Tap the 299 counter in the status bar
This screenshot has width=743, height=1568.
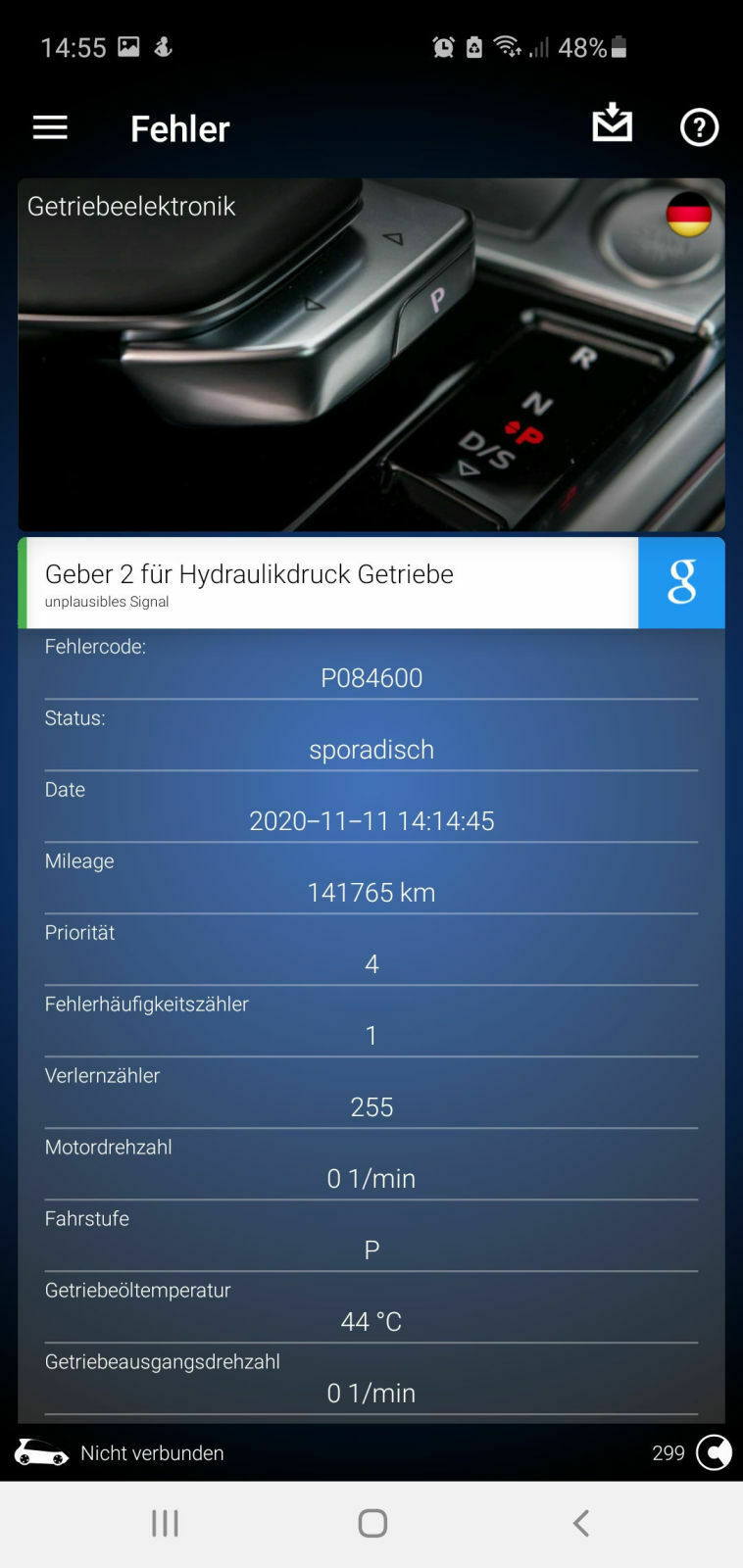point(669,1452)
